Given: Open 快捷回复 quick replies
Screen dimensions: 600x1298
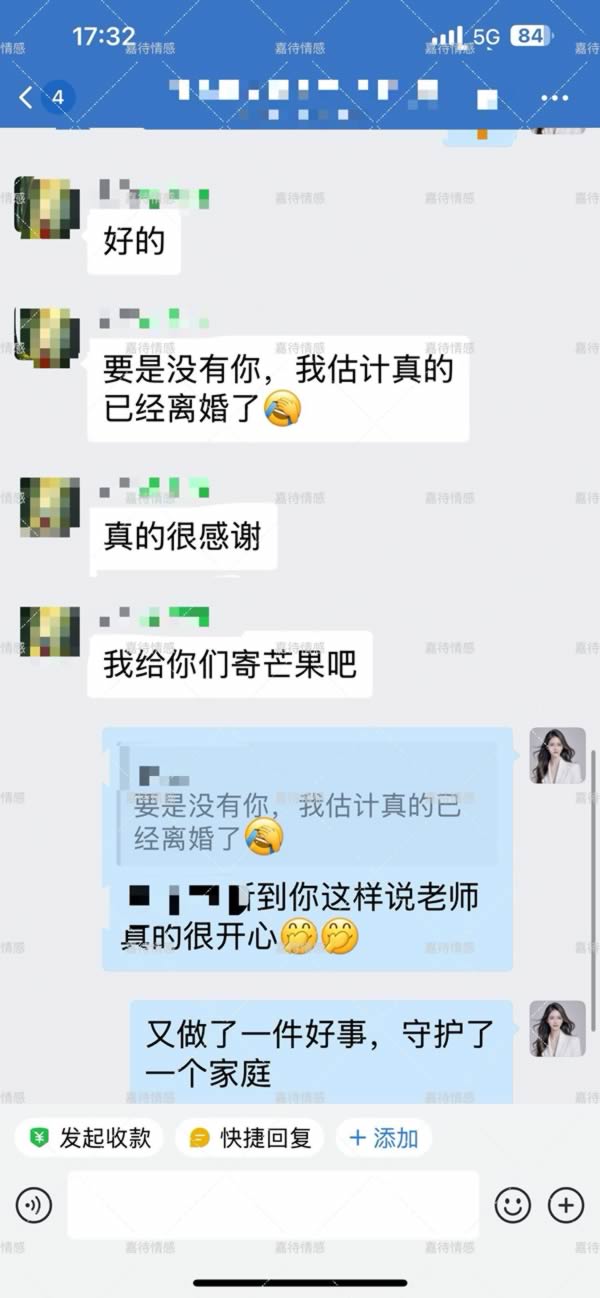Looking at the screenshot, I should [x=250, y=1137].
